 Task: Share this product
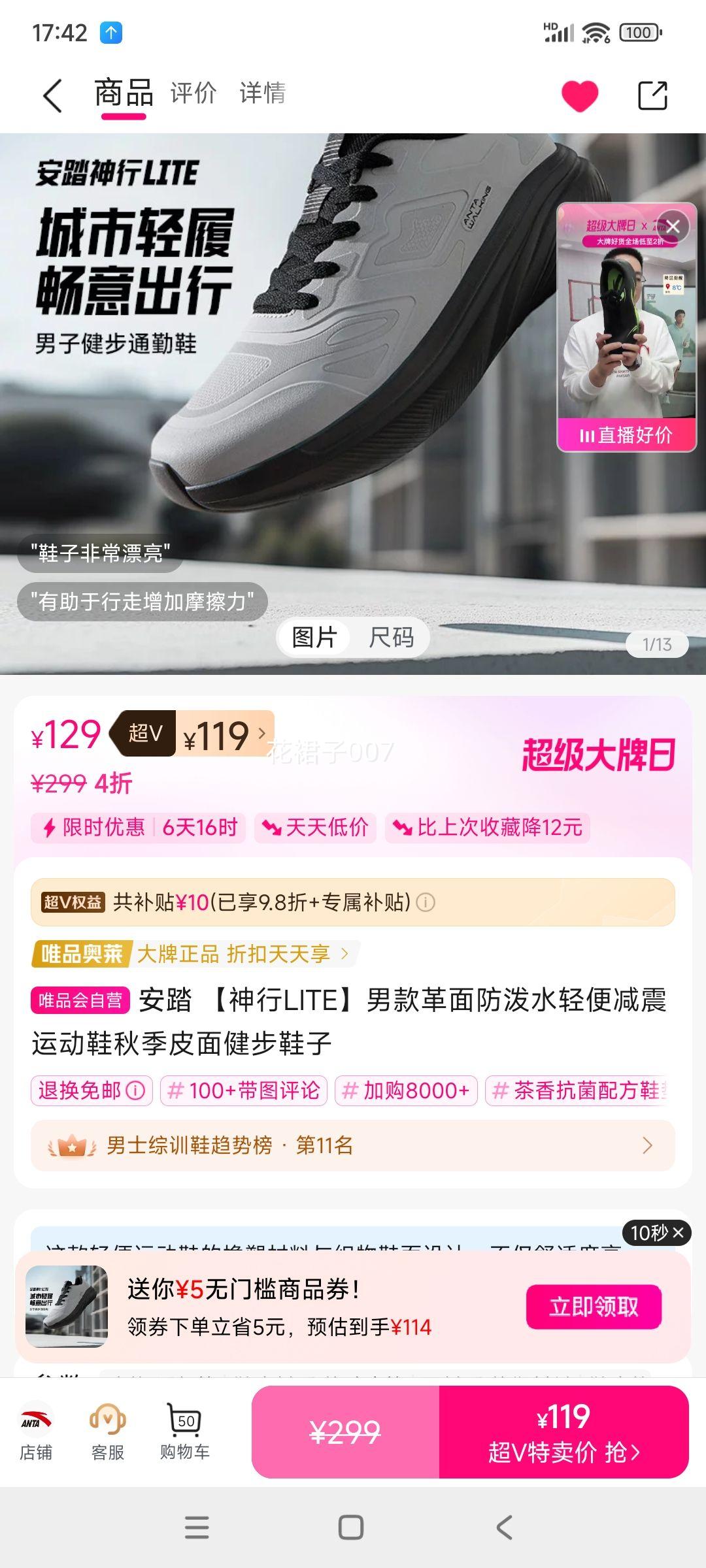coord(652,96)
